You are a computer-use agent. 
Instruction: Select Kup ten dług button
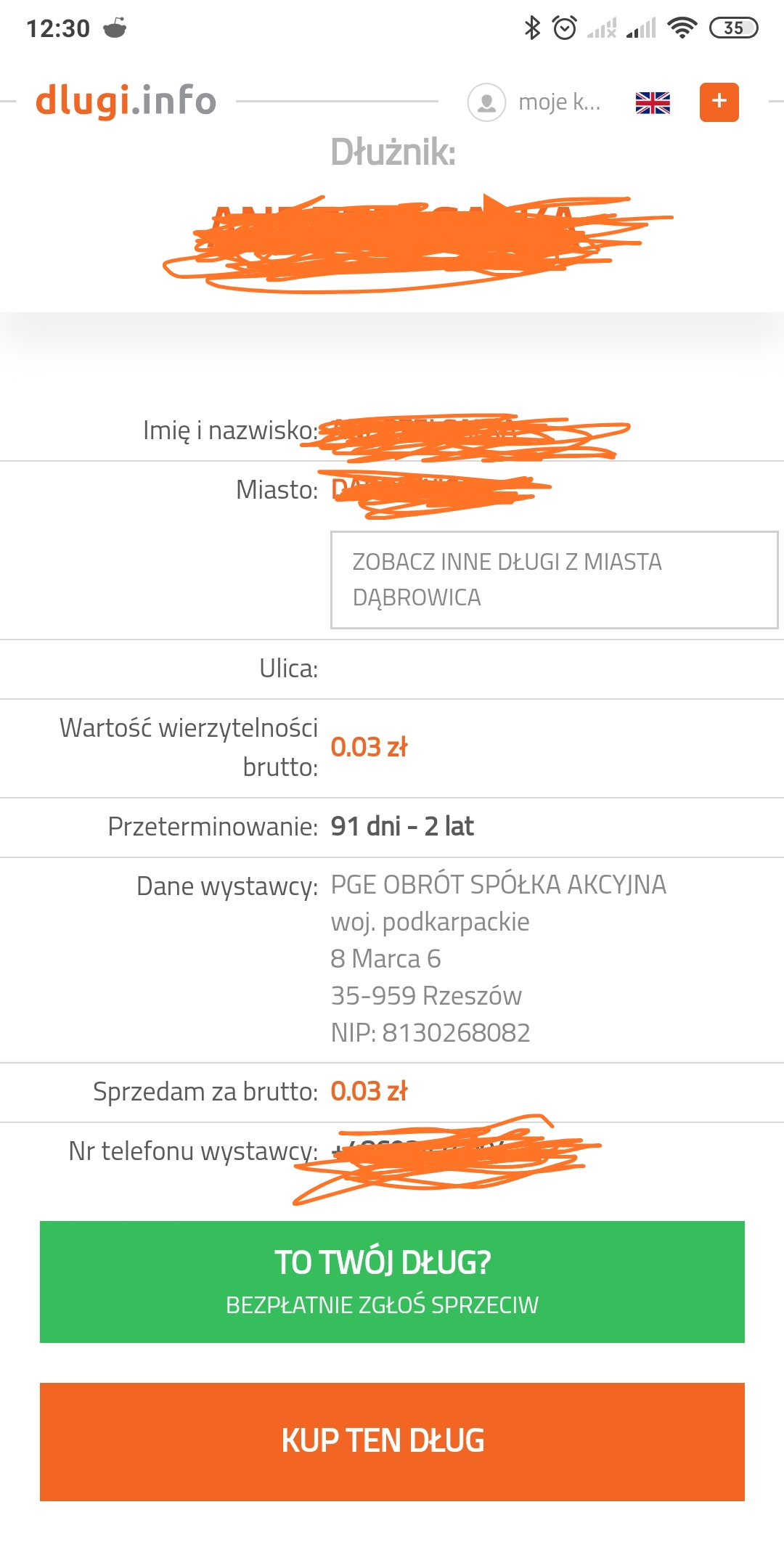coord(392,1441)
